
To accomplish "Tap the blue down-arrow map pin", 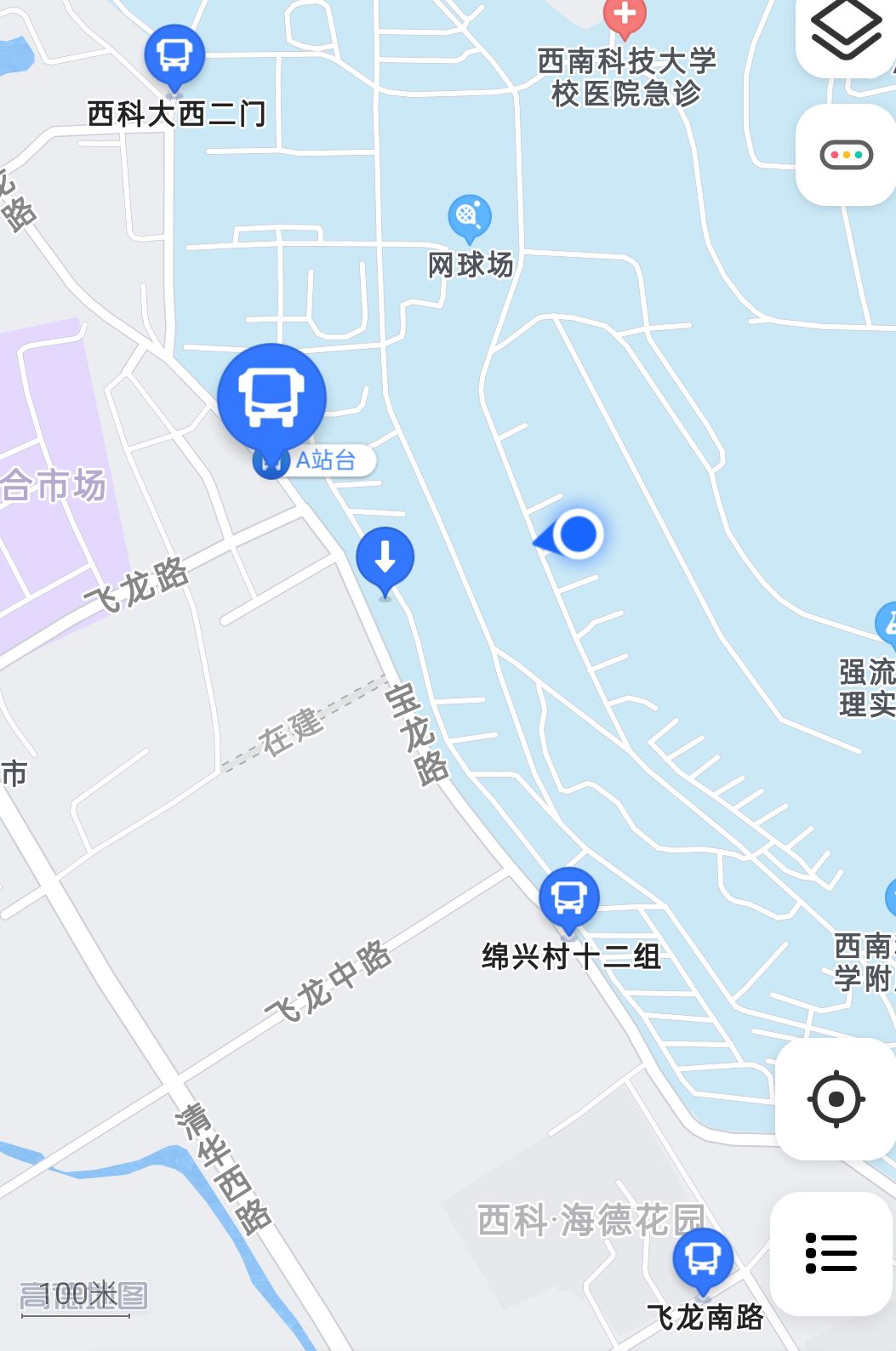I will coord(385,559).
